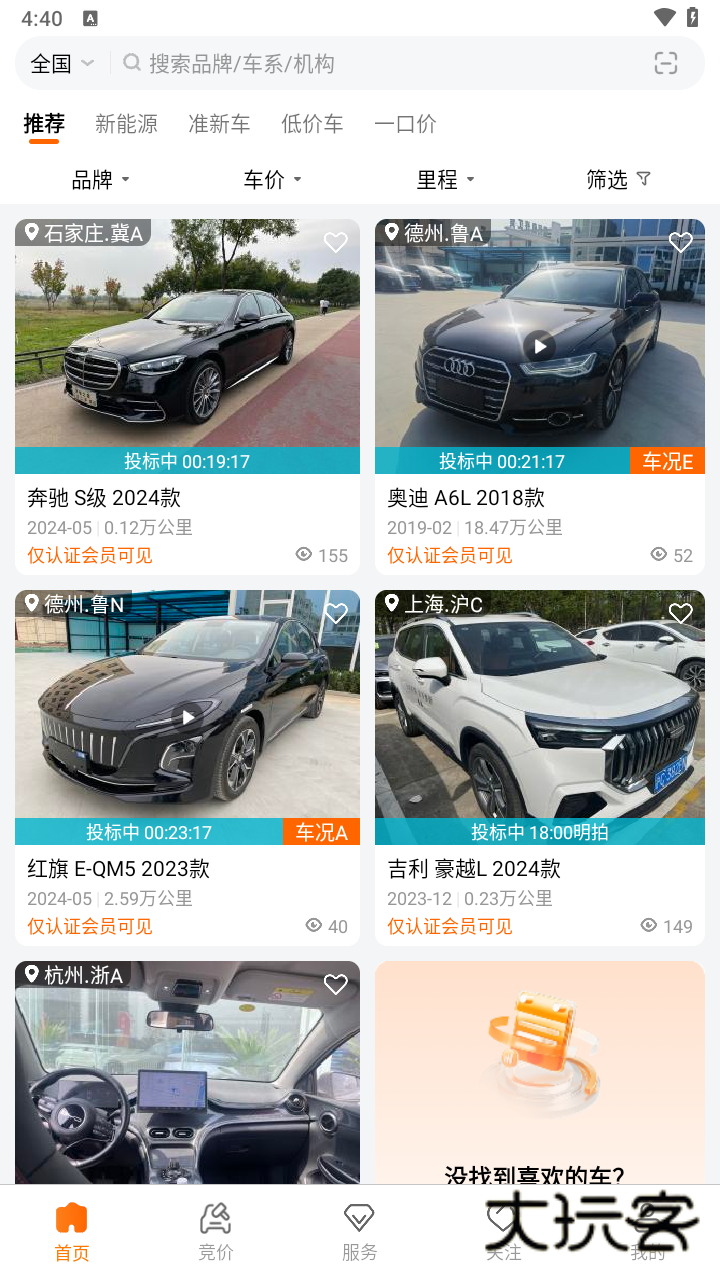Open the 筛选 filter funnel icon
This screenshot has height=1280, width=720.
point(618,178)
